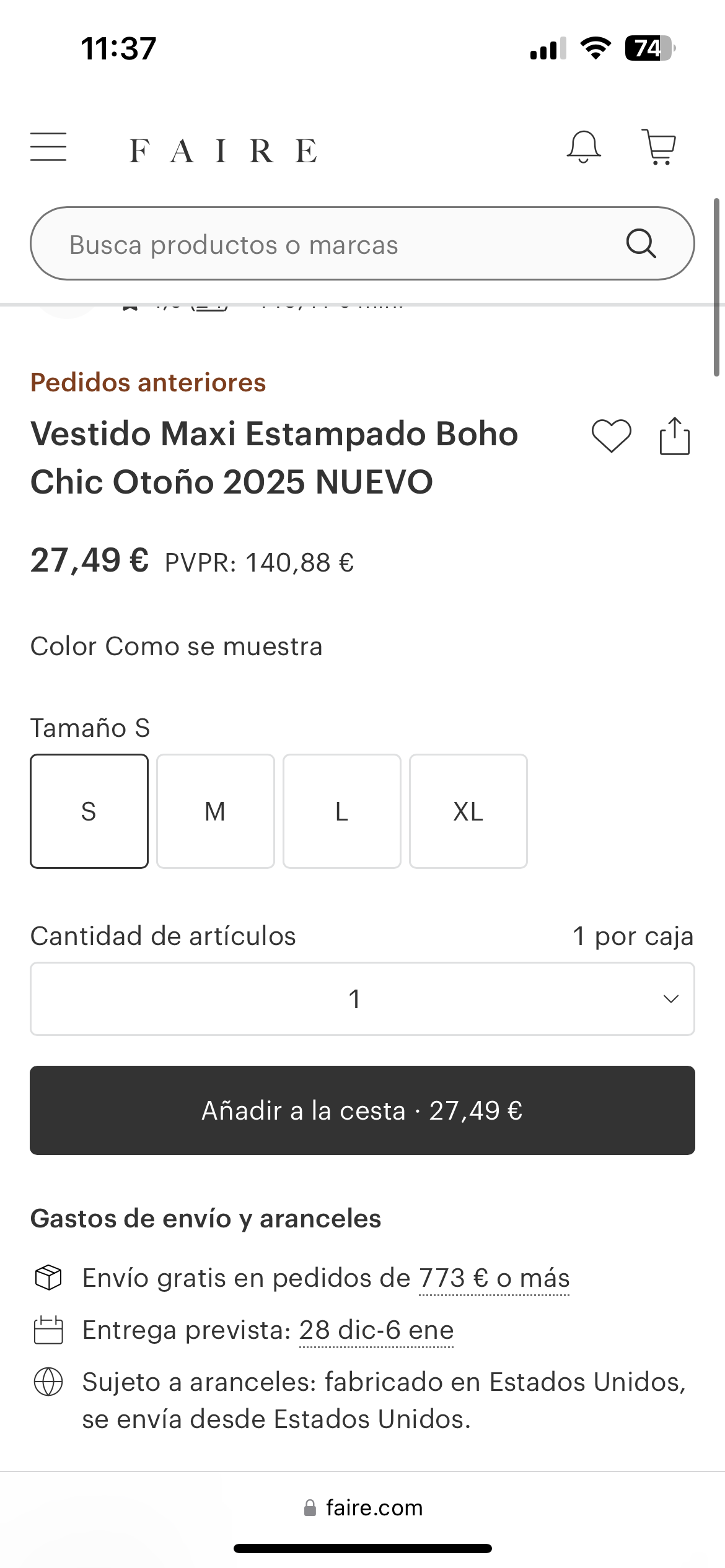Select size S
The height and width of the screenshot is (1568, 725).
[x=89, y=811]
